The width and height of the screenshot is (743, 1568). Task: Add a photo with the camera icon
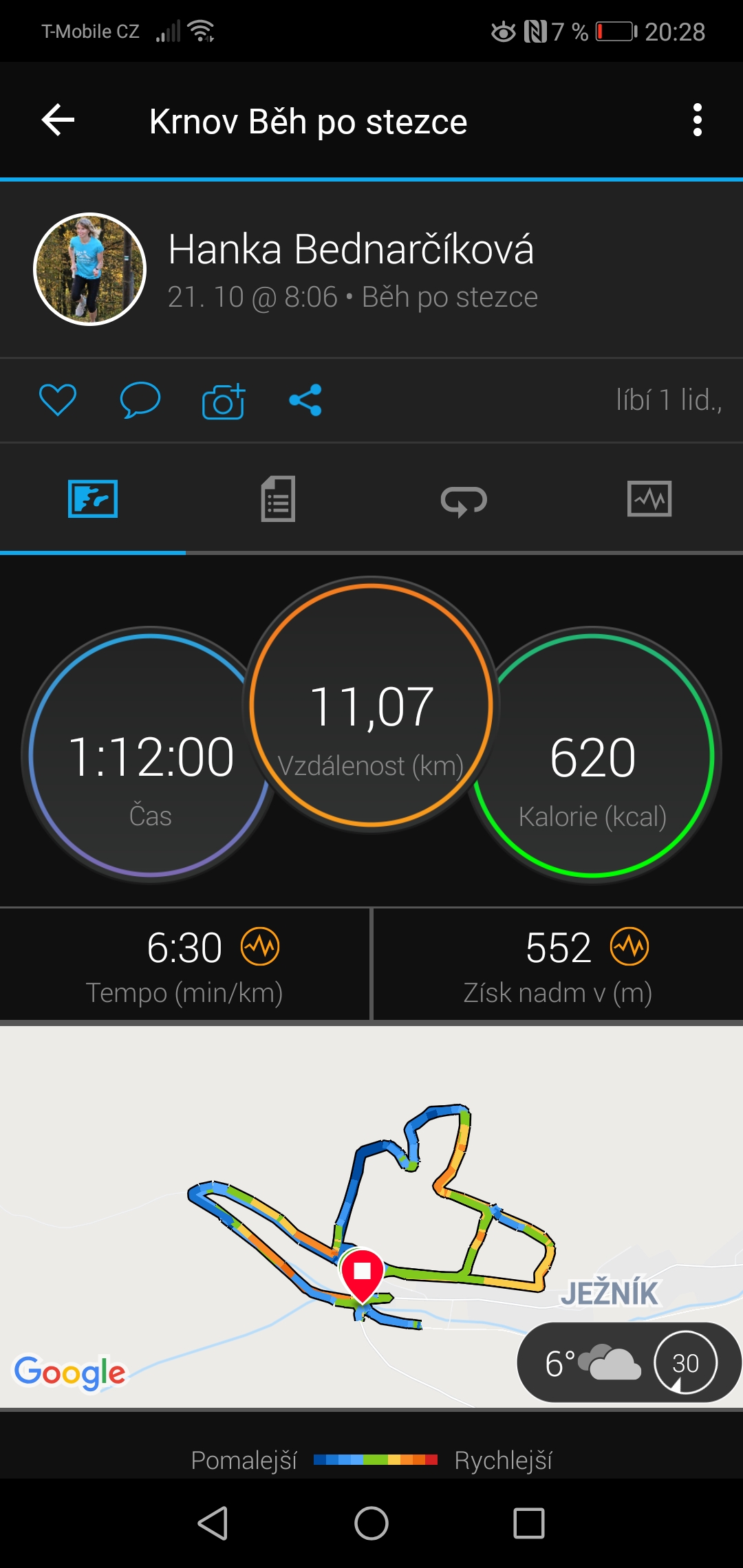224,400
